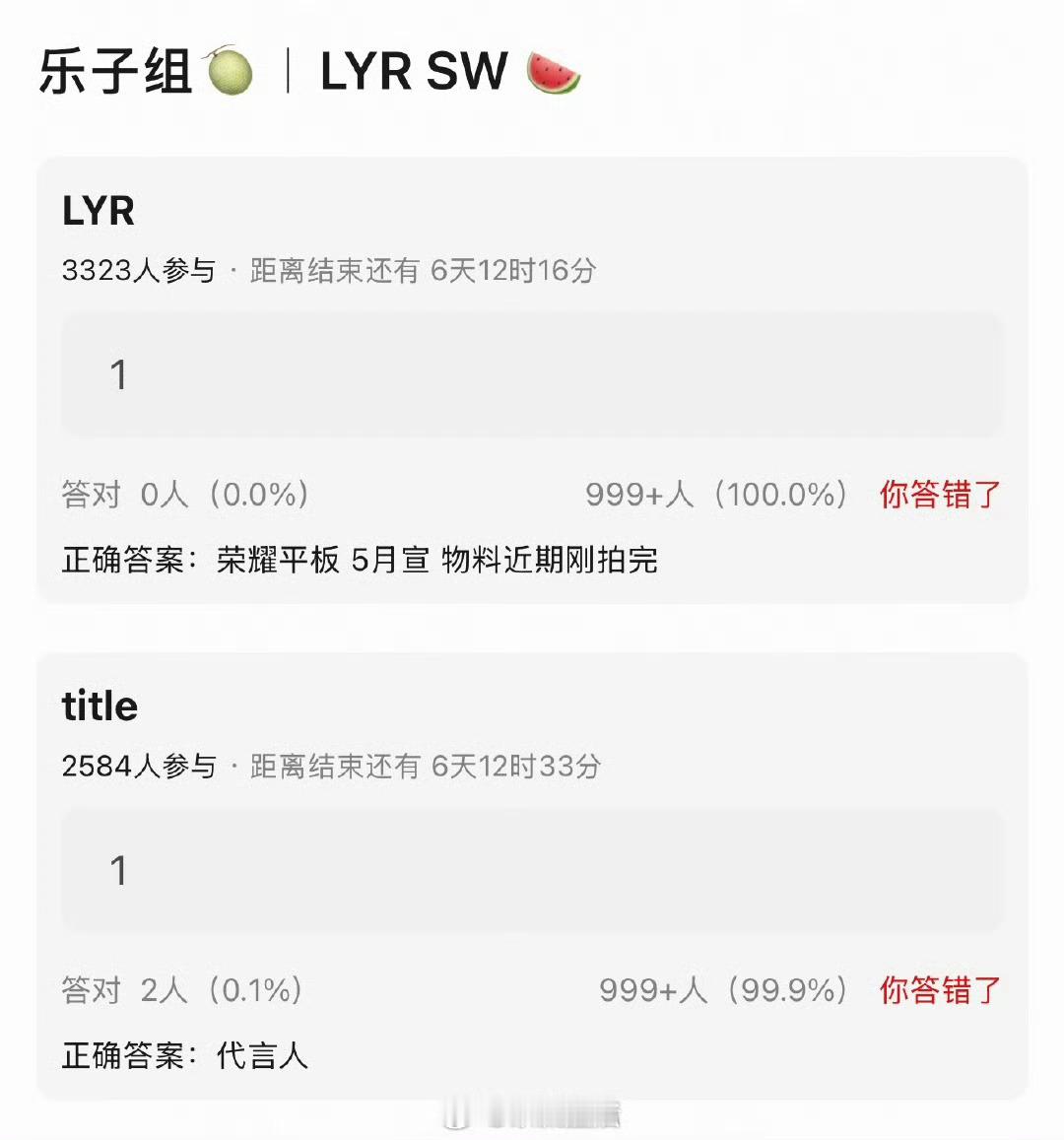Click 答对 2人 (0.1%) statistic
This screenshot has width=1064, height=1140.
pos(177,993)
